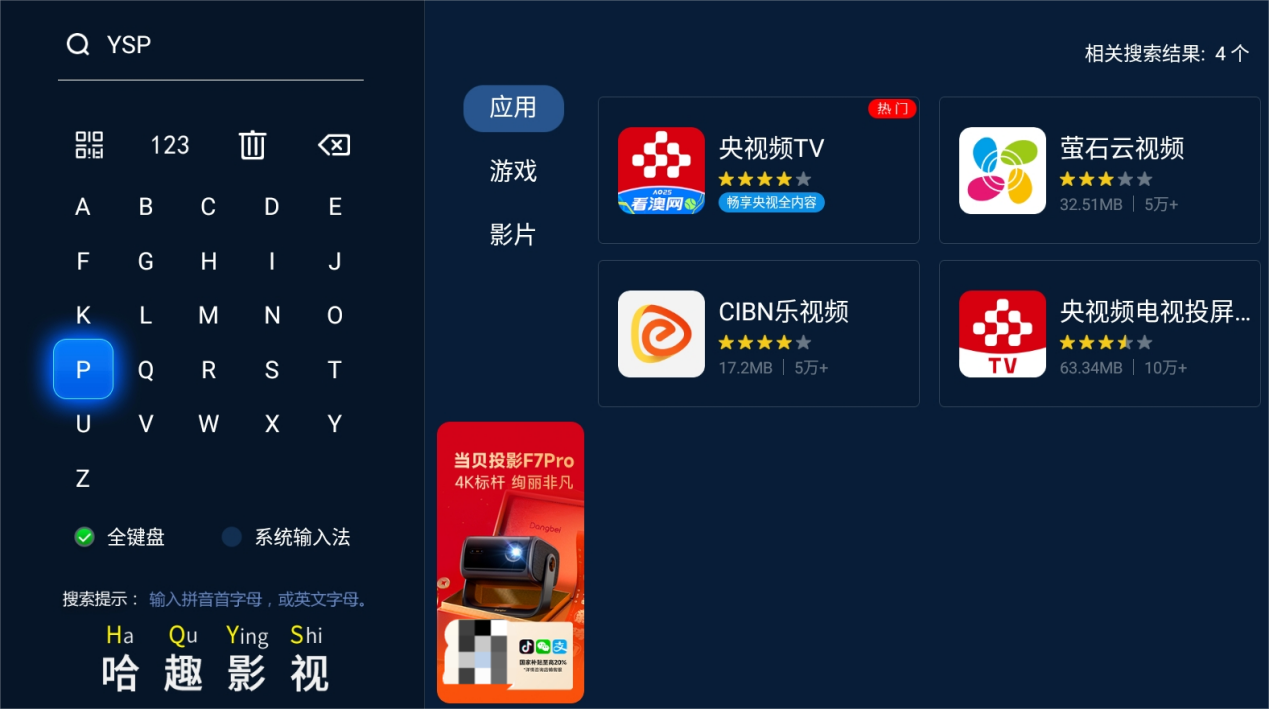The image size is (1269, 709).
Task: Tap the letter A key
Action: (x=83, y=207)
